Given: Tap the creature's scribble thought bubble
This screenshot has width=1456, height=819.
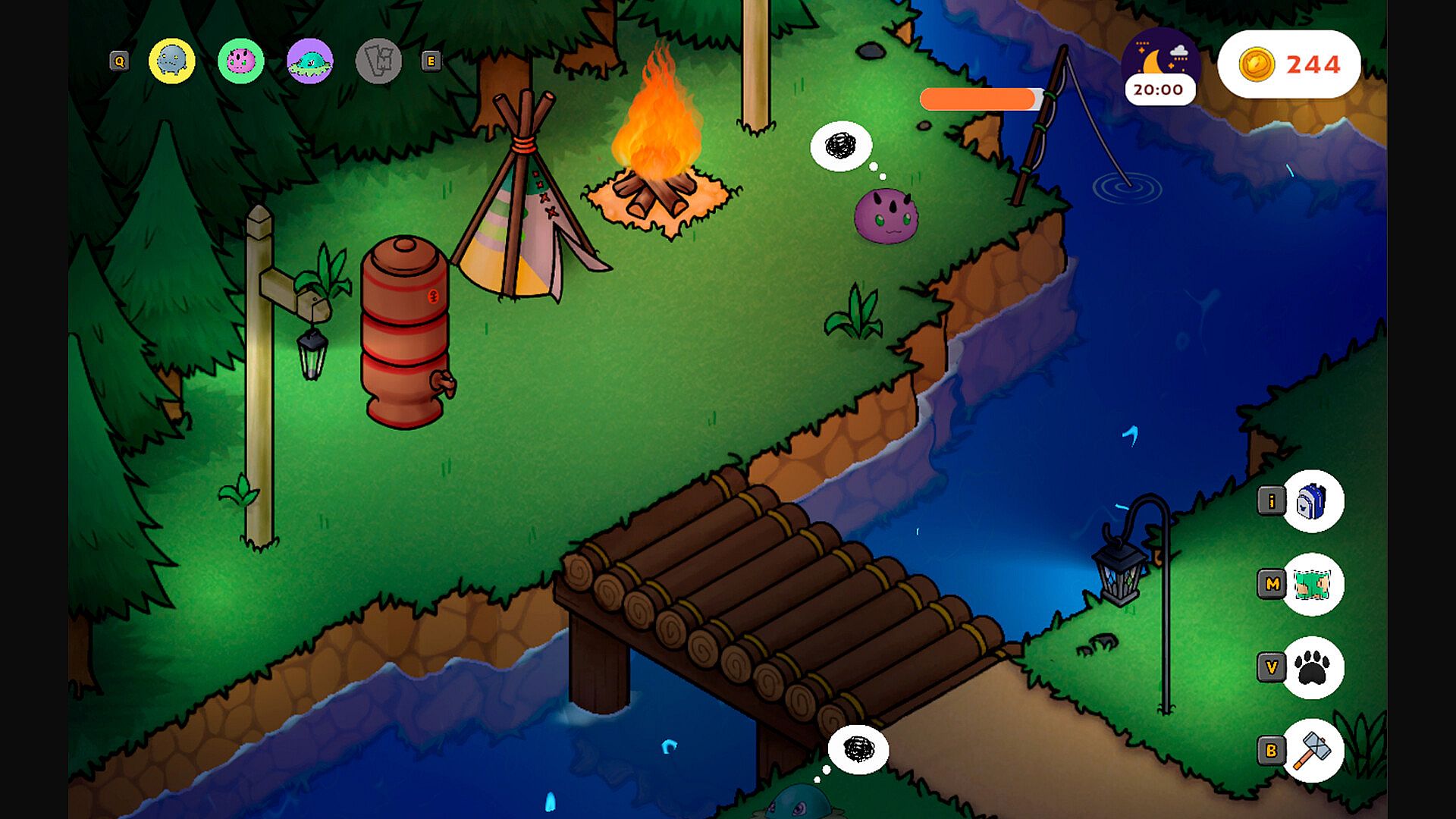Looking at the screenshot, I should click(841, 146).
